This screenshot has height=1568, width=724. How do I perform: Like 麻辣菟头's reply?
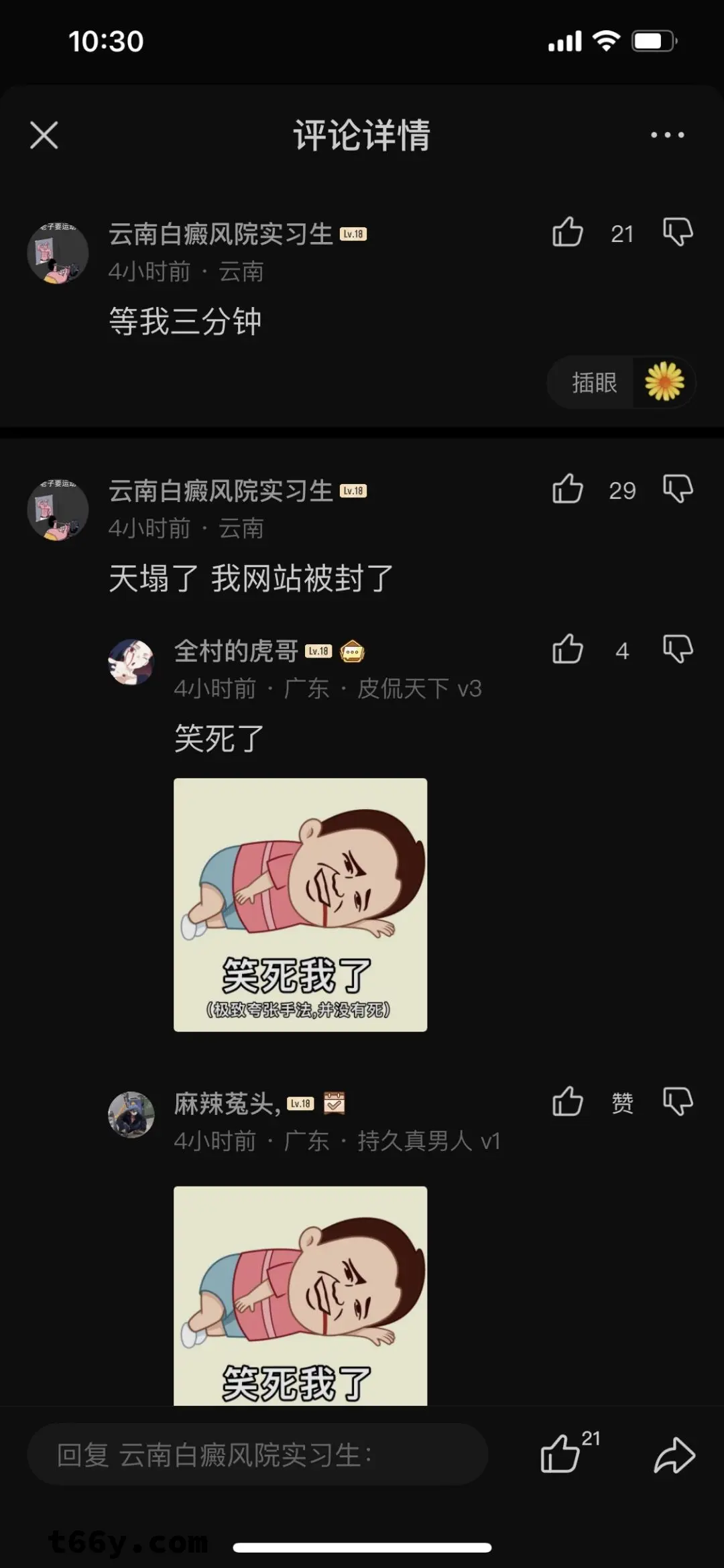pyautogui.click(x=568, y=1101)
